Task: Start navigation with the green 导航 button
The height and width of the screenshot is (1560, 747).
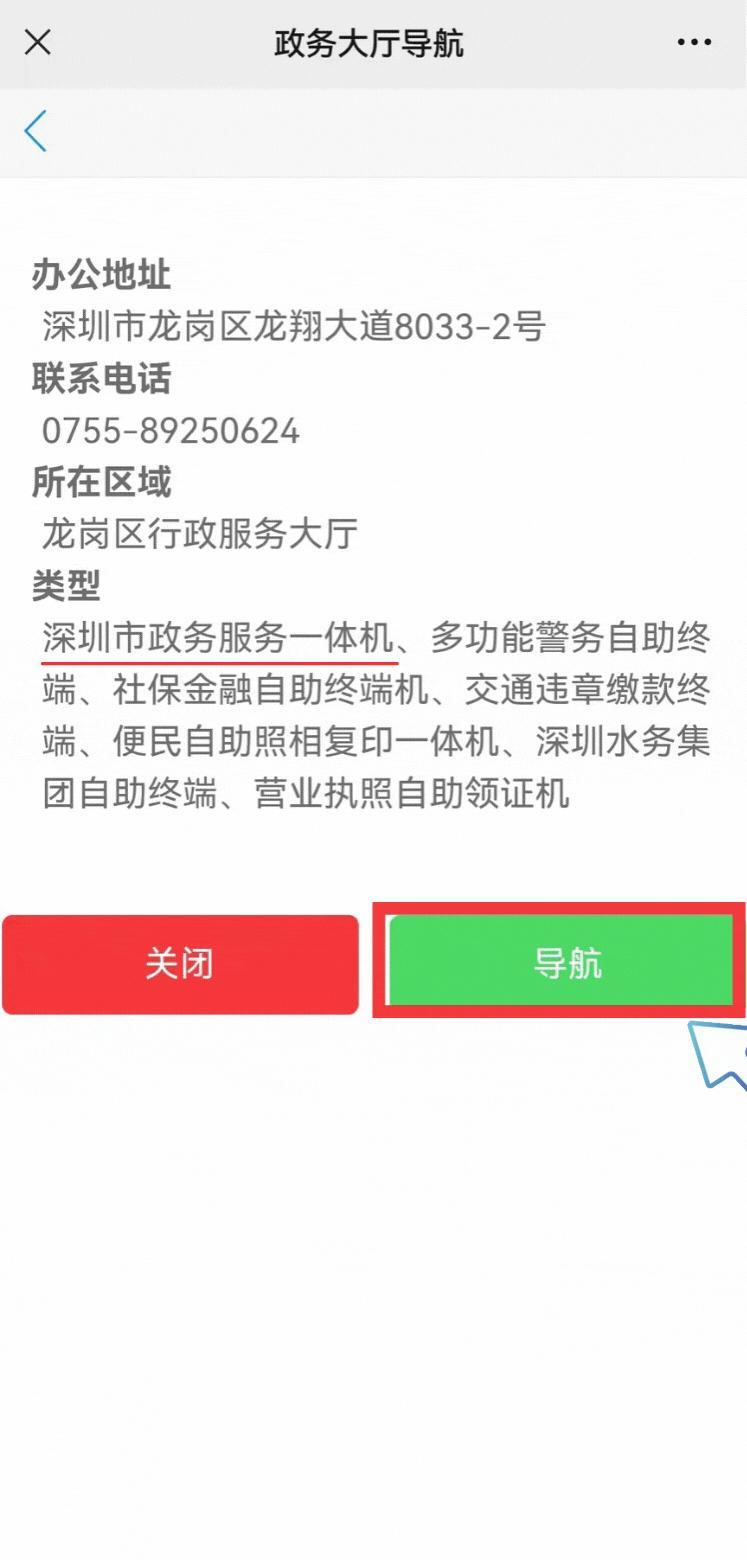Action: [x=562, y=962]
